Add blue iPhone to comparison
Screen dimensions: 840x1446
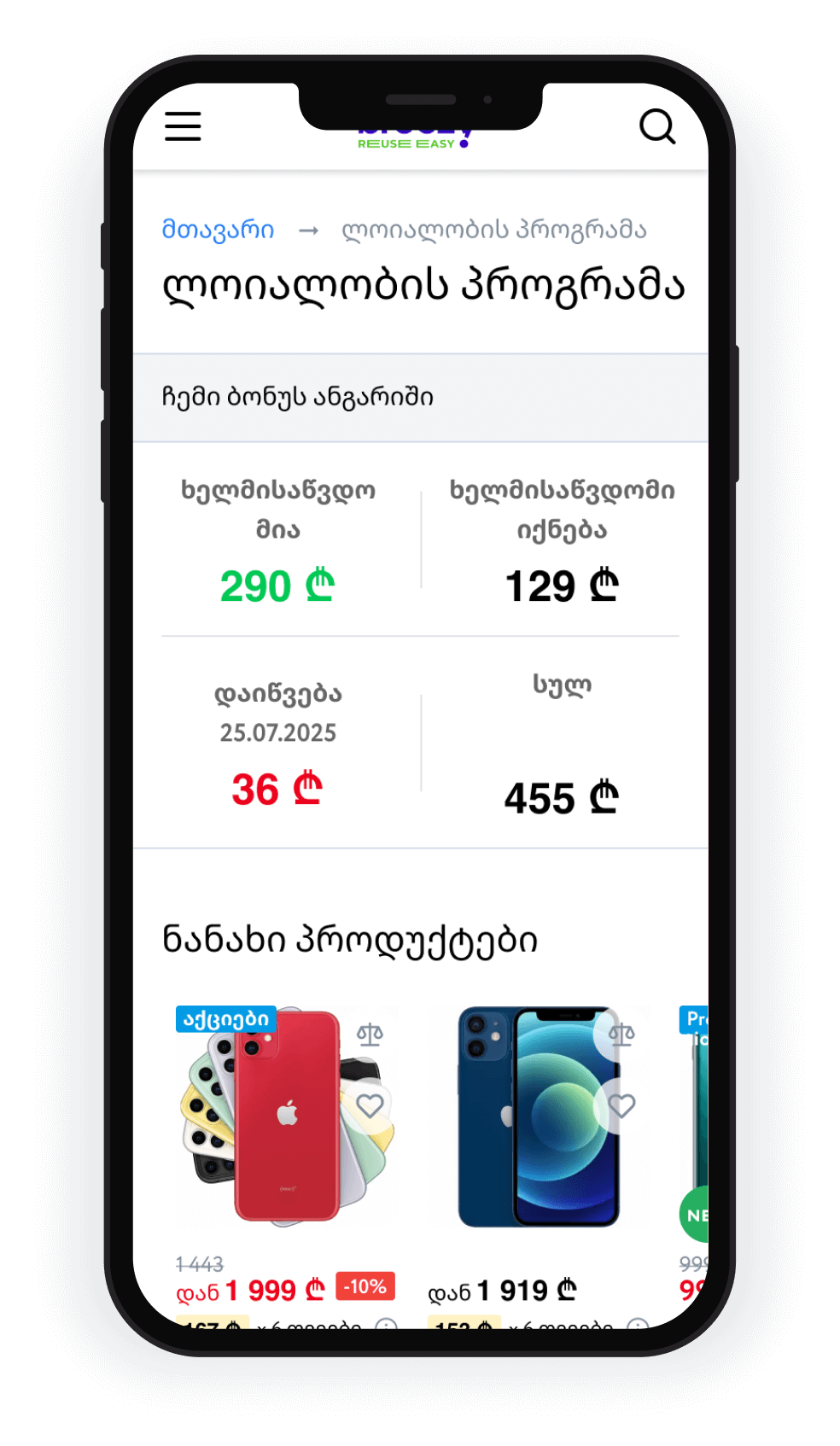621,1035
